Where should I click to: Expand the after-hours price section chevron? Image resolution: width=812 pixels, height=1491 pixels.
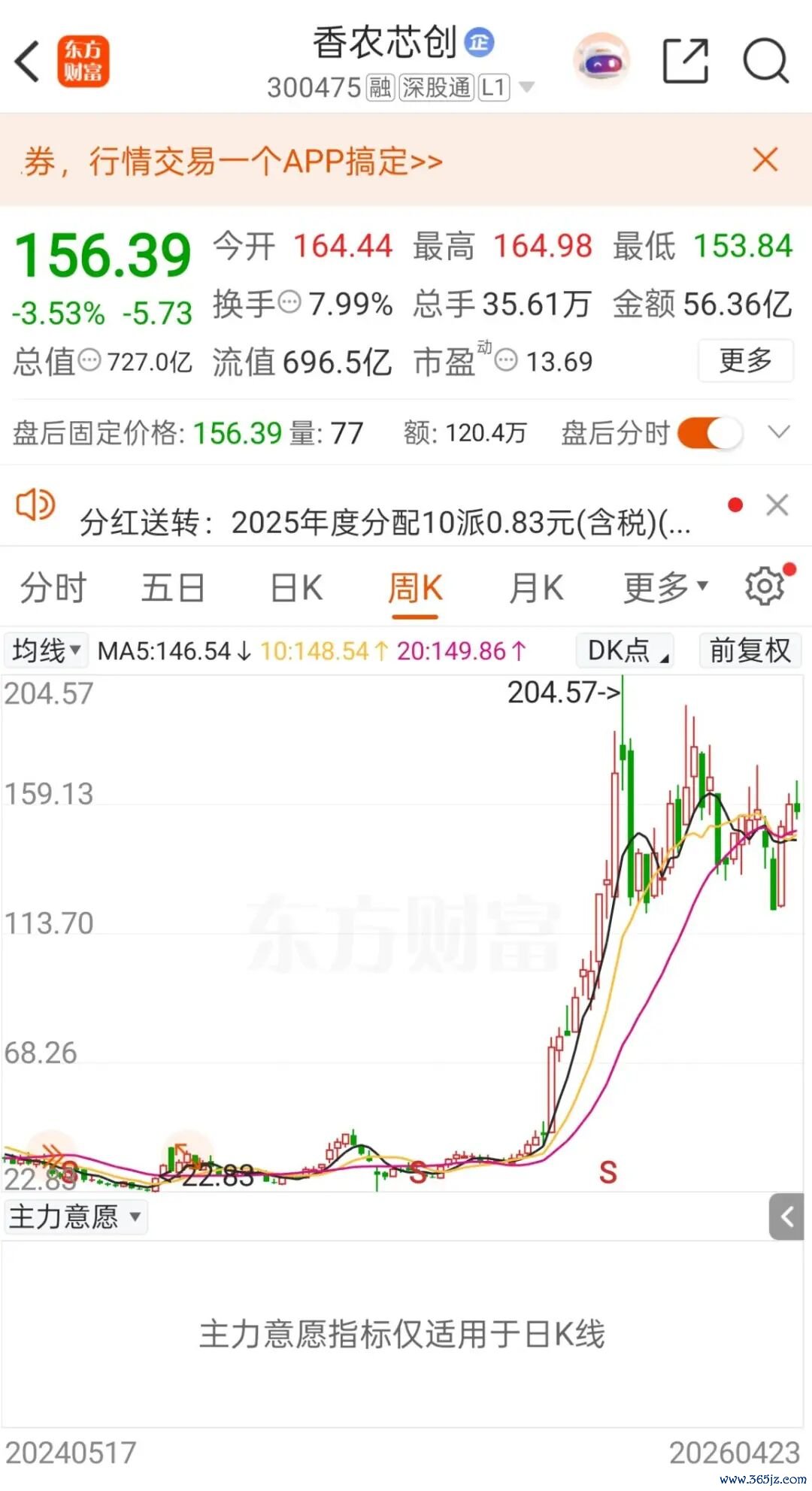[x=779, y=432]
